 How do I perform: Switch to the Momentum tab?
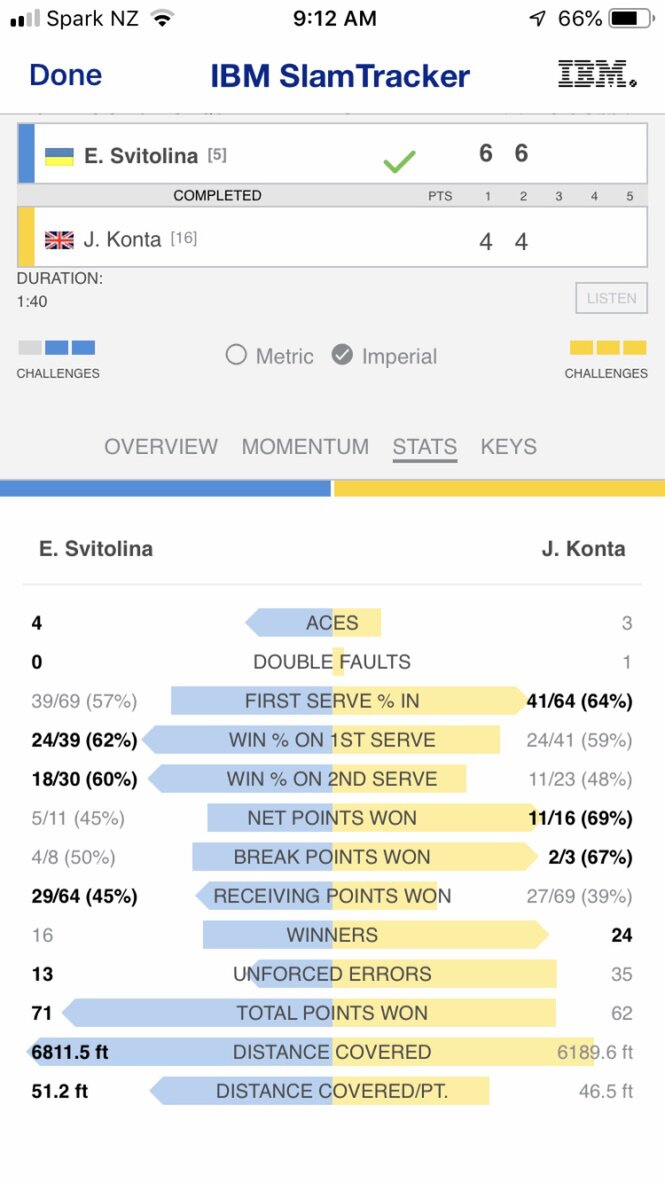tap(305, 447)
